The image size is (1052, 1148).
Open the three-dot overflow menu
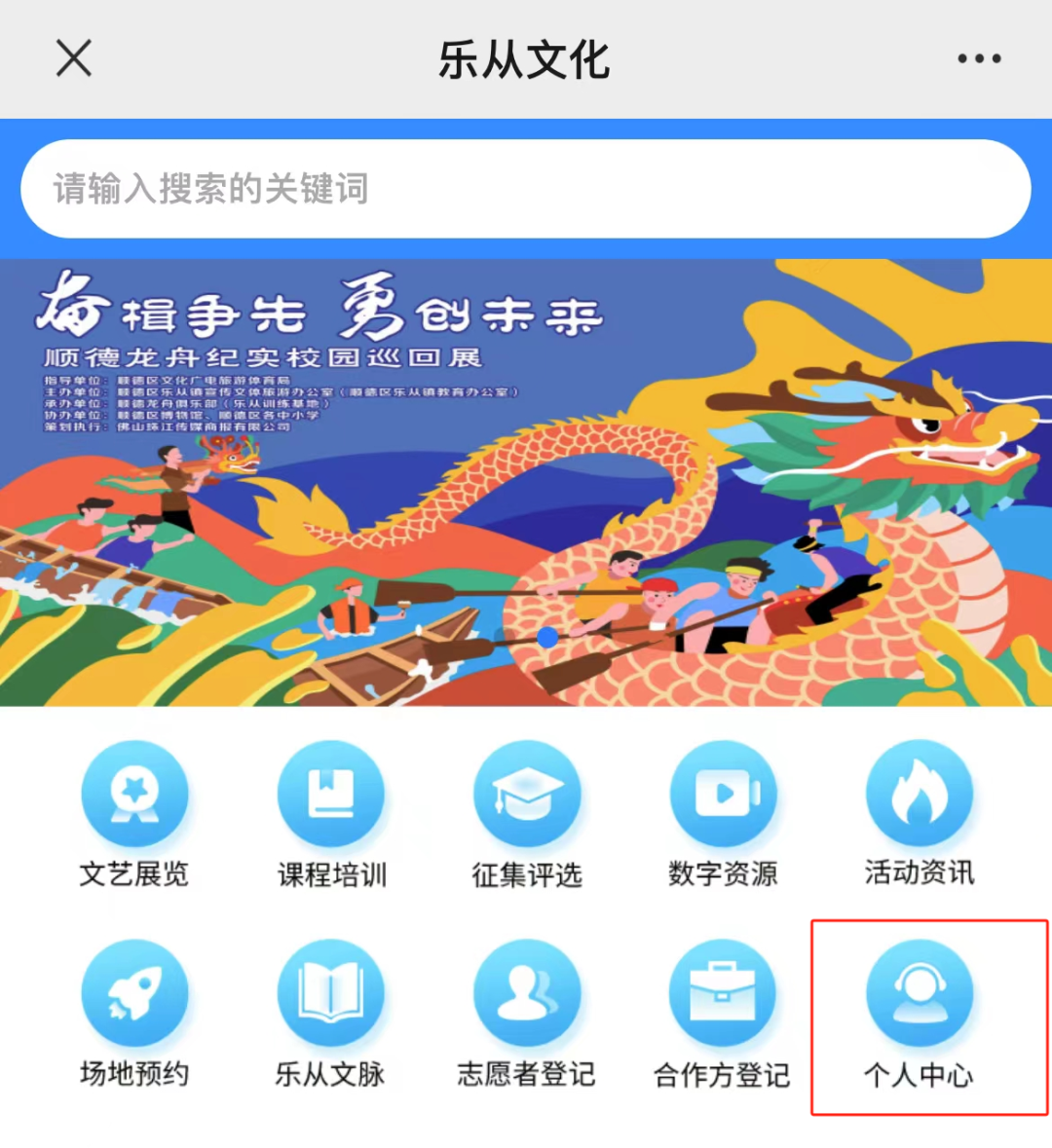click(x=979, y=58)
